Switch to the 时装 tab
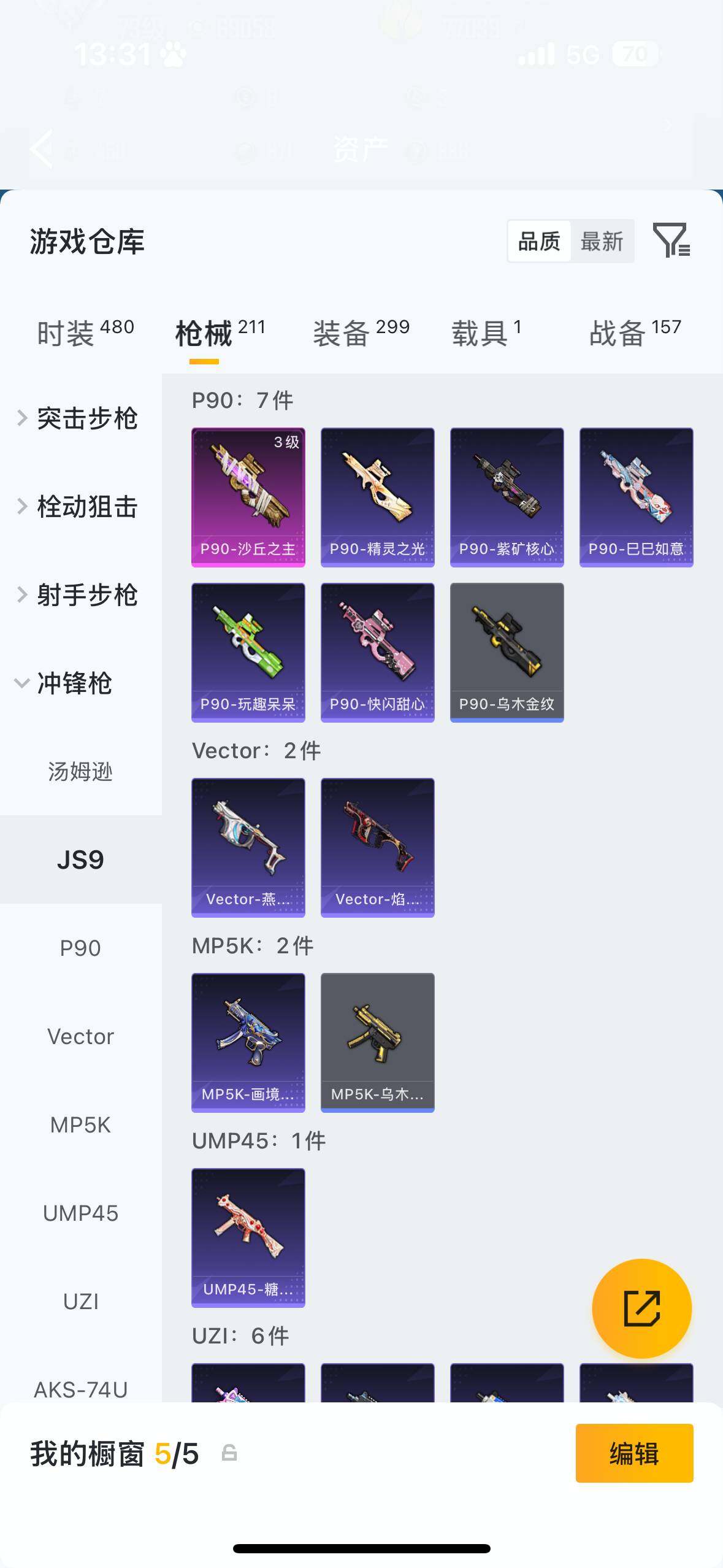 (x=85, y=333)
